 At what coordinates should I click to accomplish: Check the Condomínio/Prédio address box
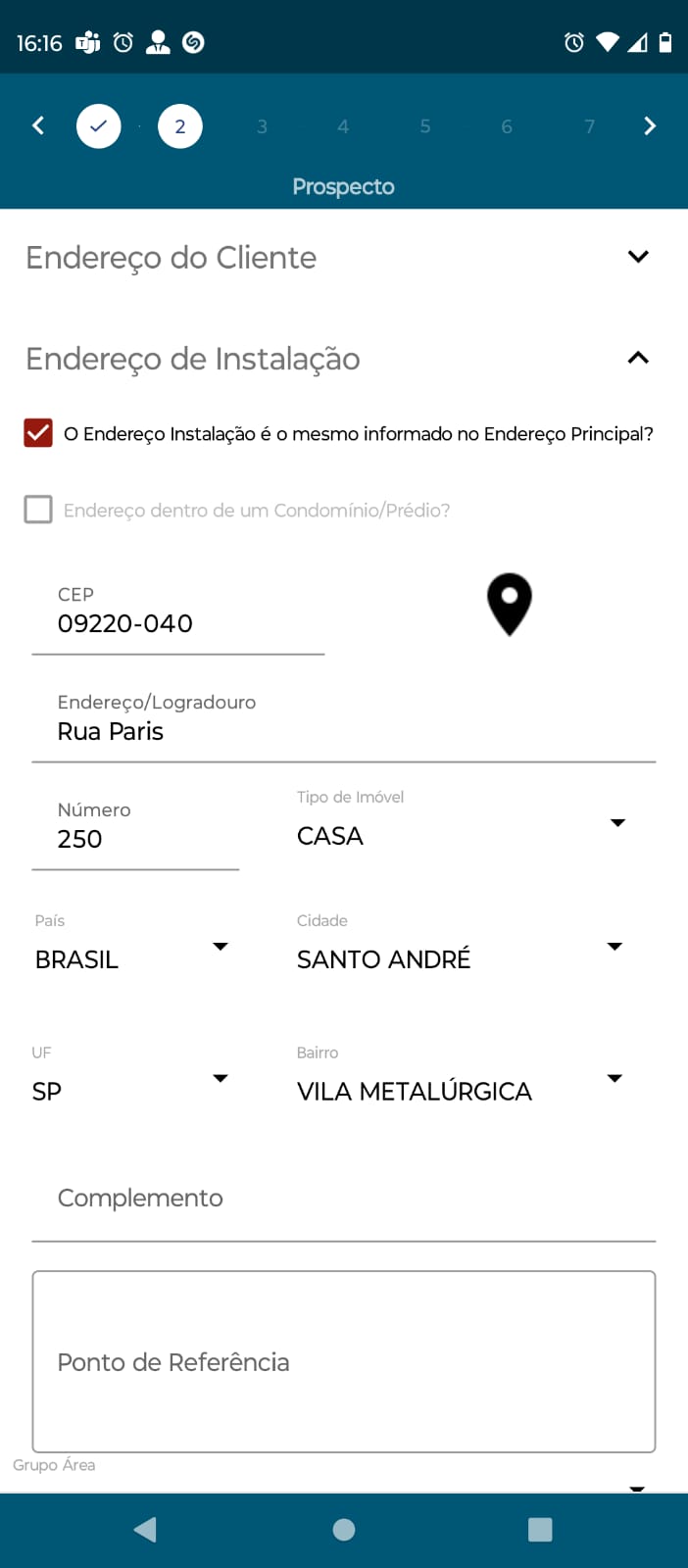pos(38,510)
